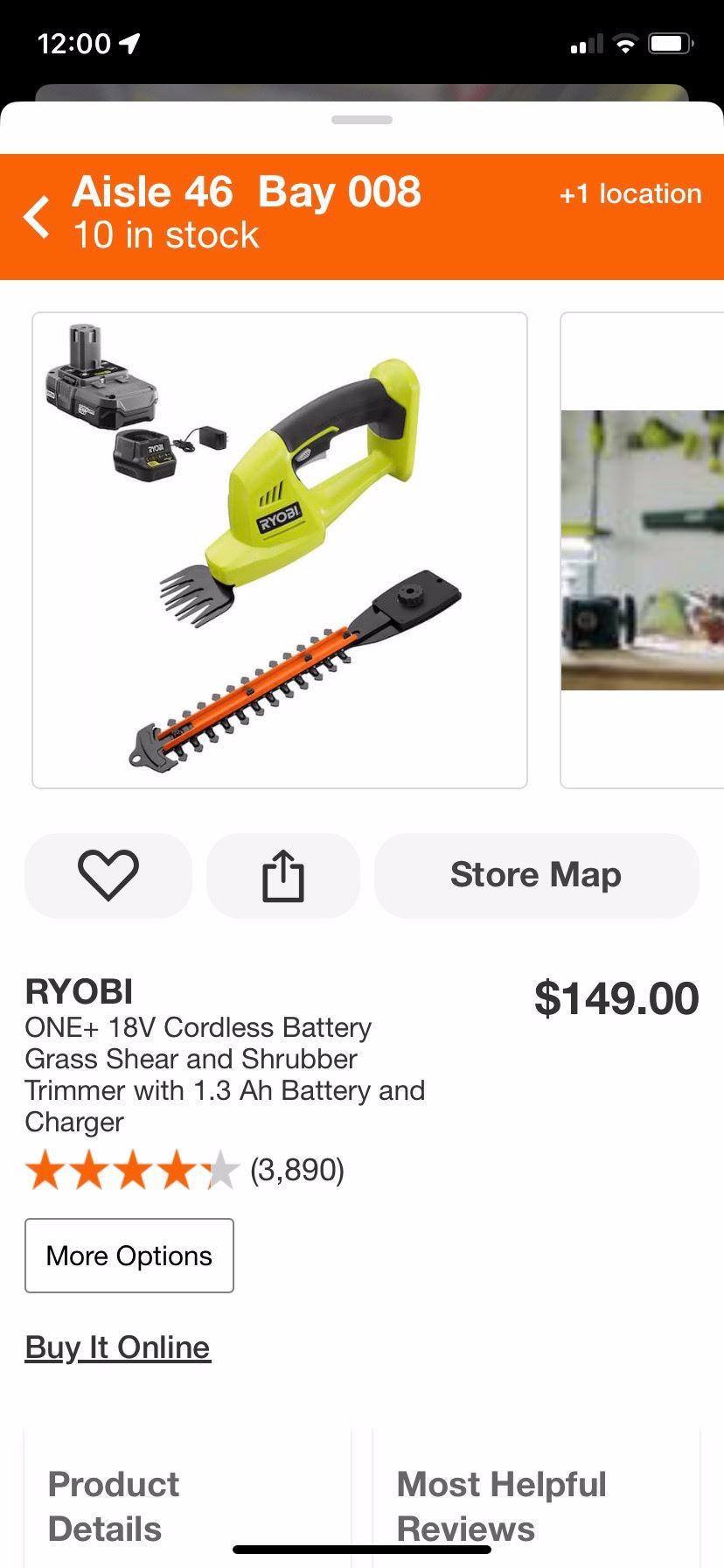Tap the More Options button
Image resolution: width=724 pixels, height=1568 pixels.
129,1256
